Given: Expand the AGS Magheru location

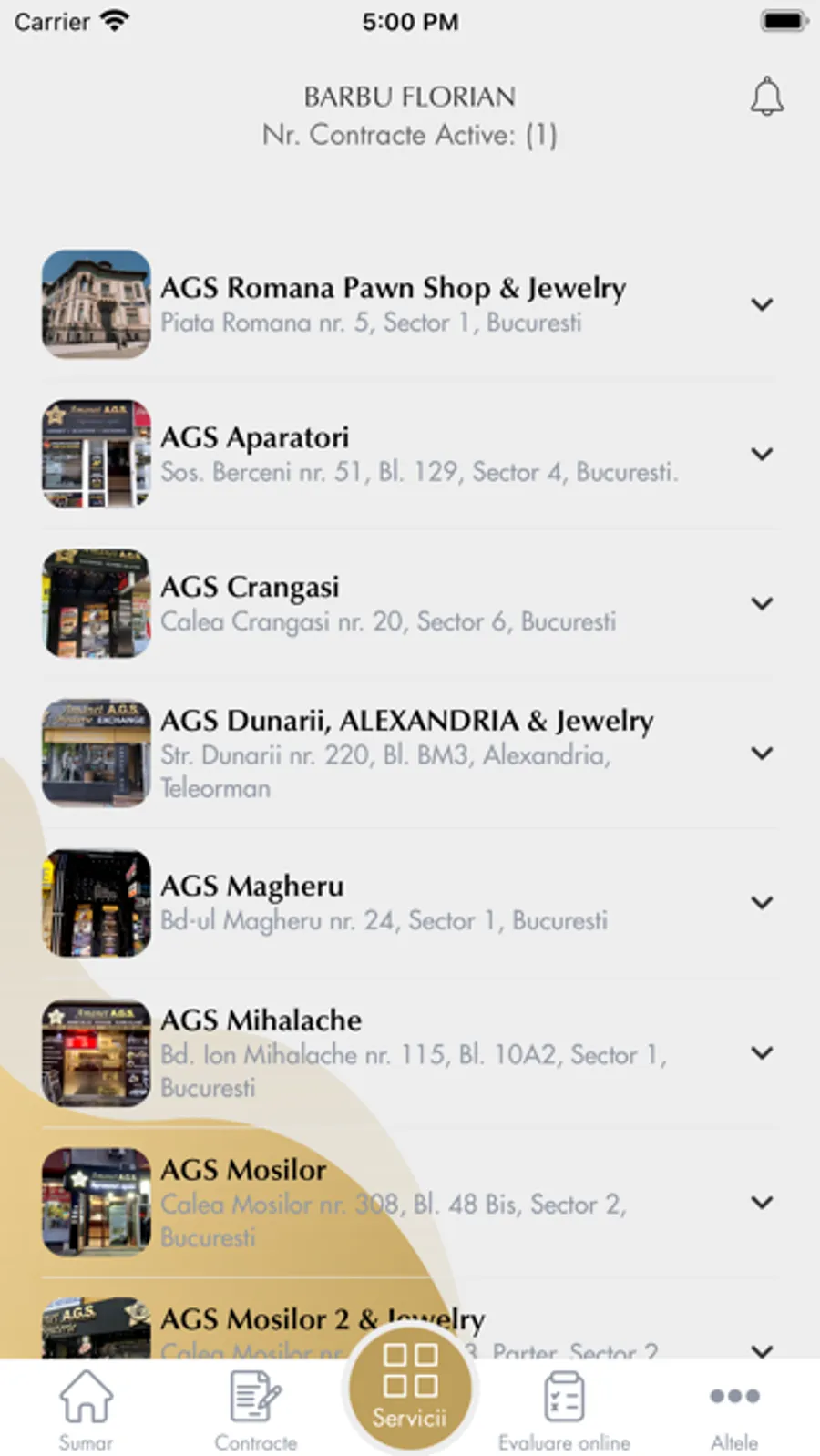Looking at the screenshot, I should [x=762, y=902].
